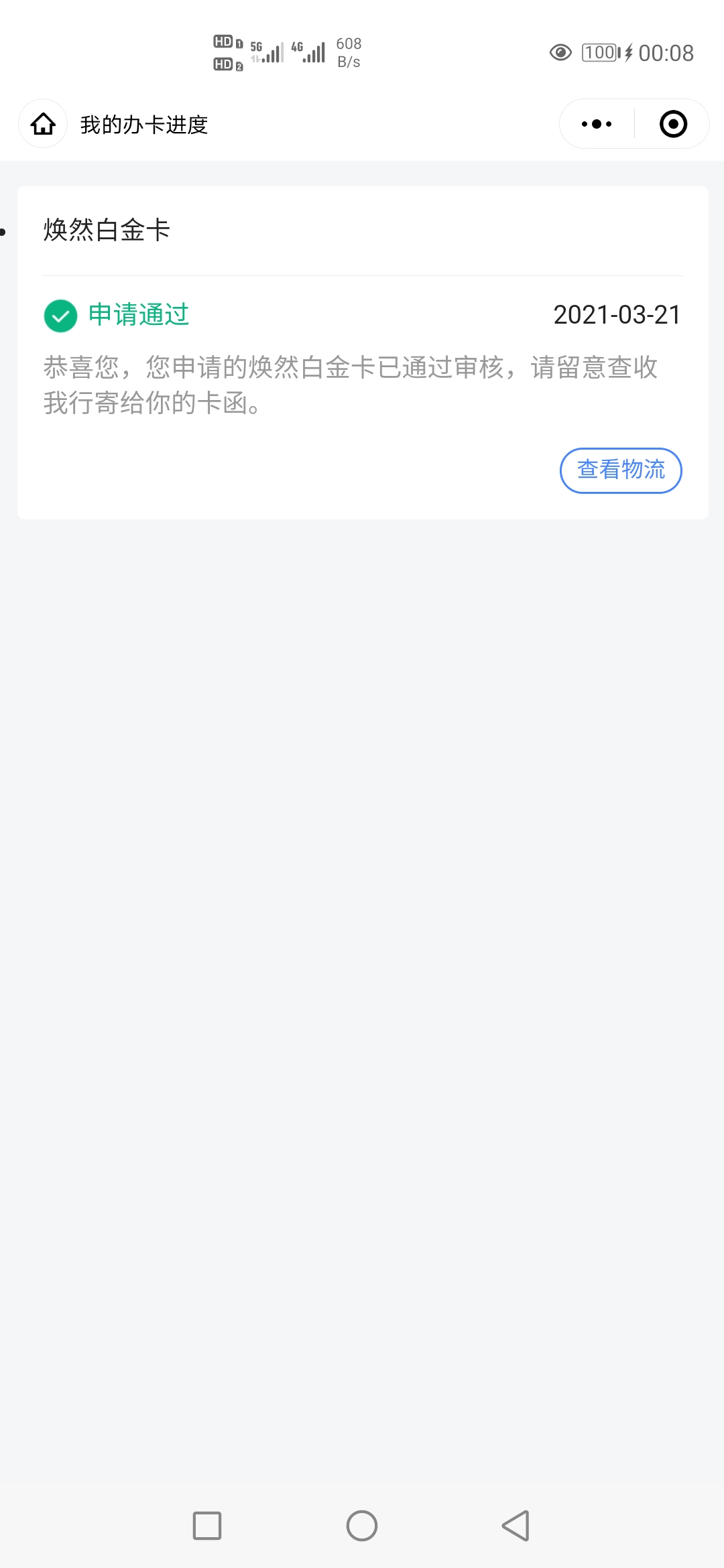
Task: Go back with system back button
Action: [x=516, y=1526]
